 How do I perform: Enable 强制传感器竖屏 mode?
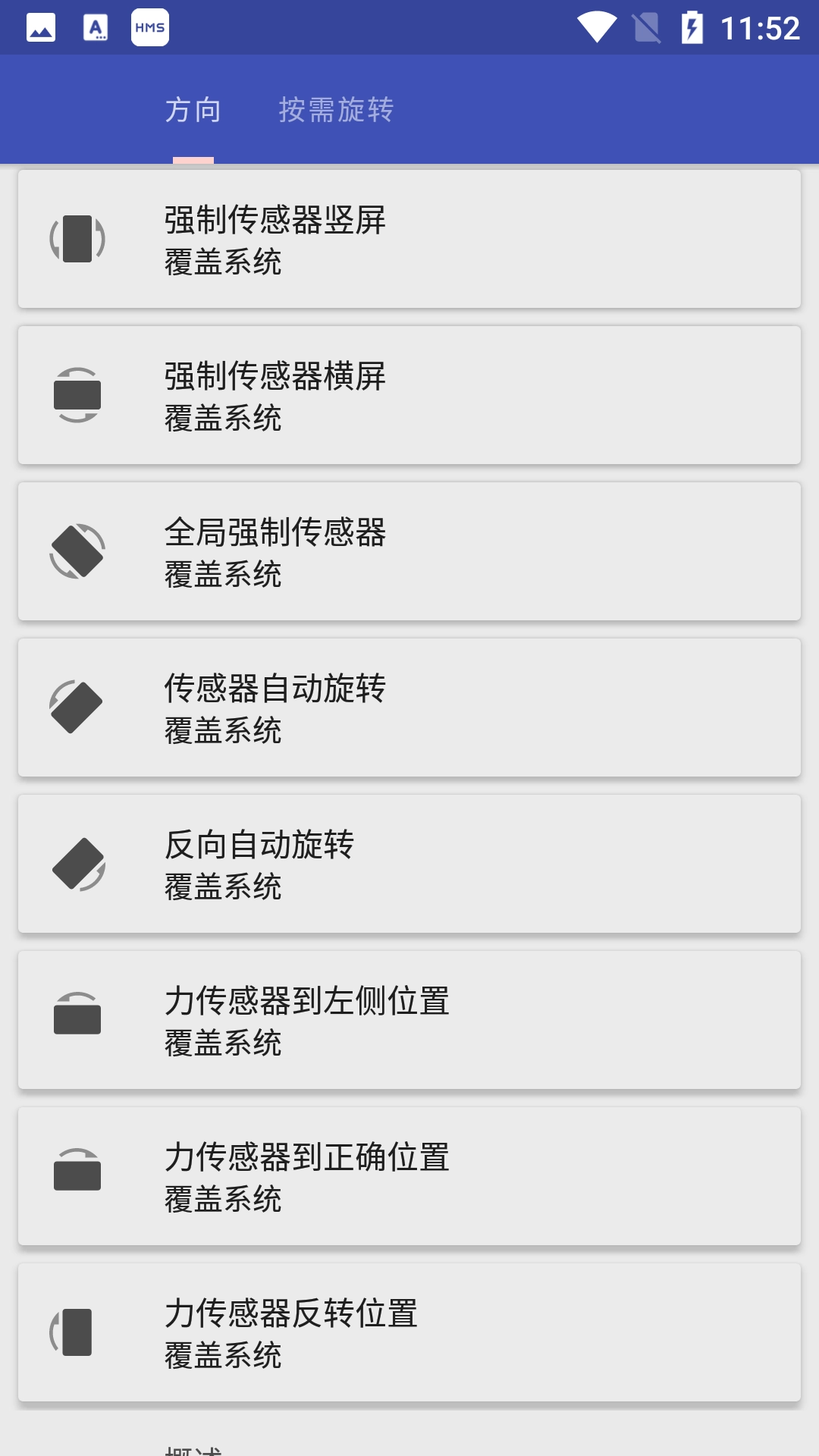408,238
